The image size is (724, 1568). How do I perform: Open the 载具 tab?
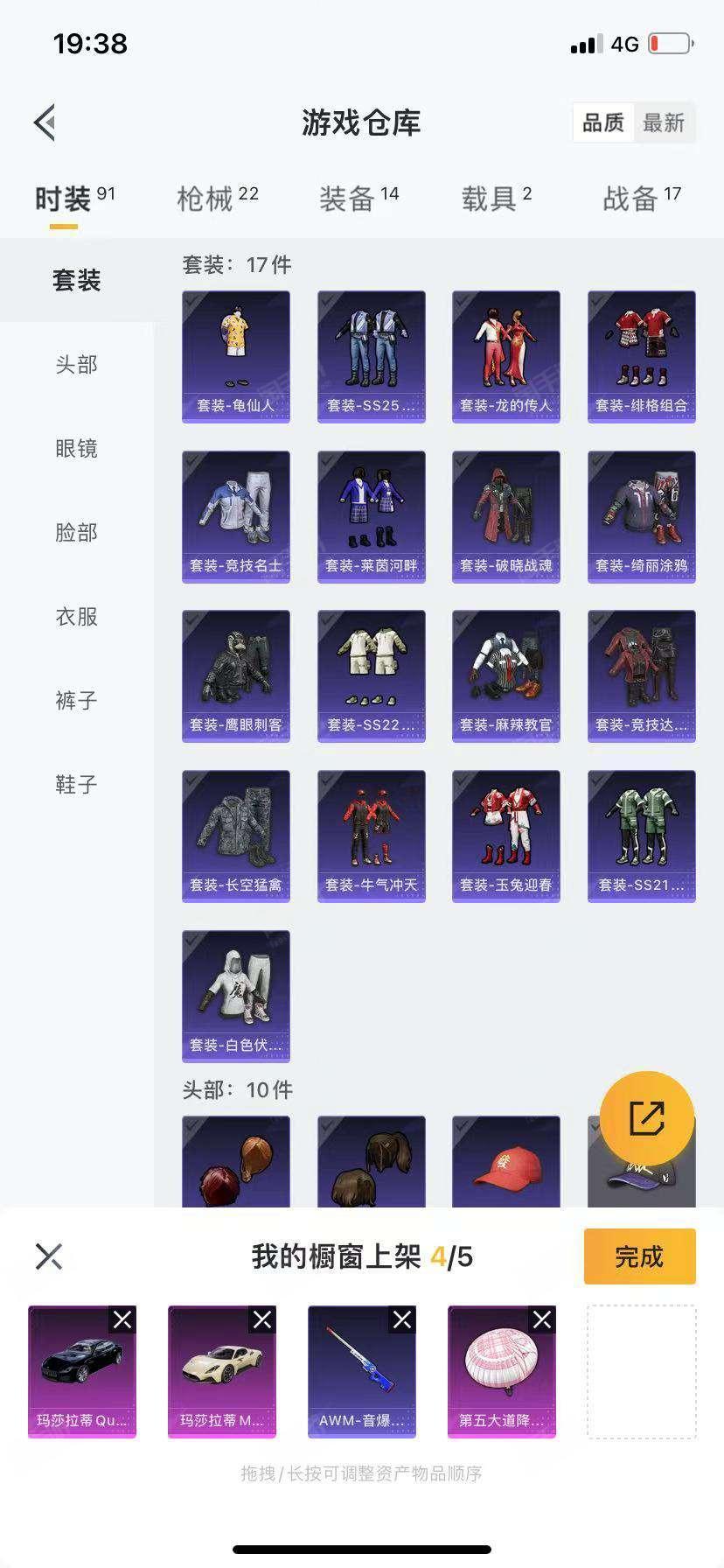[x=496, y=199]
